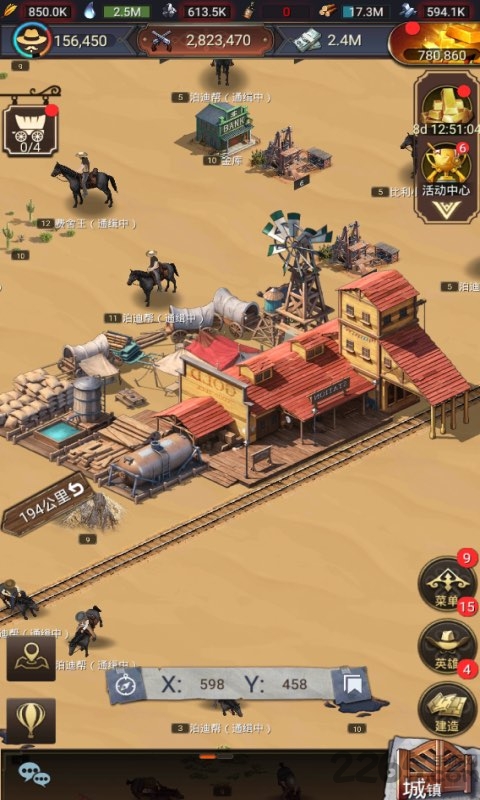The width and height of the screenshot is (480, 800).
Task: Tap the compass coordinate search icon
Action: (x=123, y=685)
